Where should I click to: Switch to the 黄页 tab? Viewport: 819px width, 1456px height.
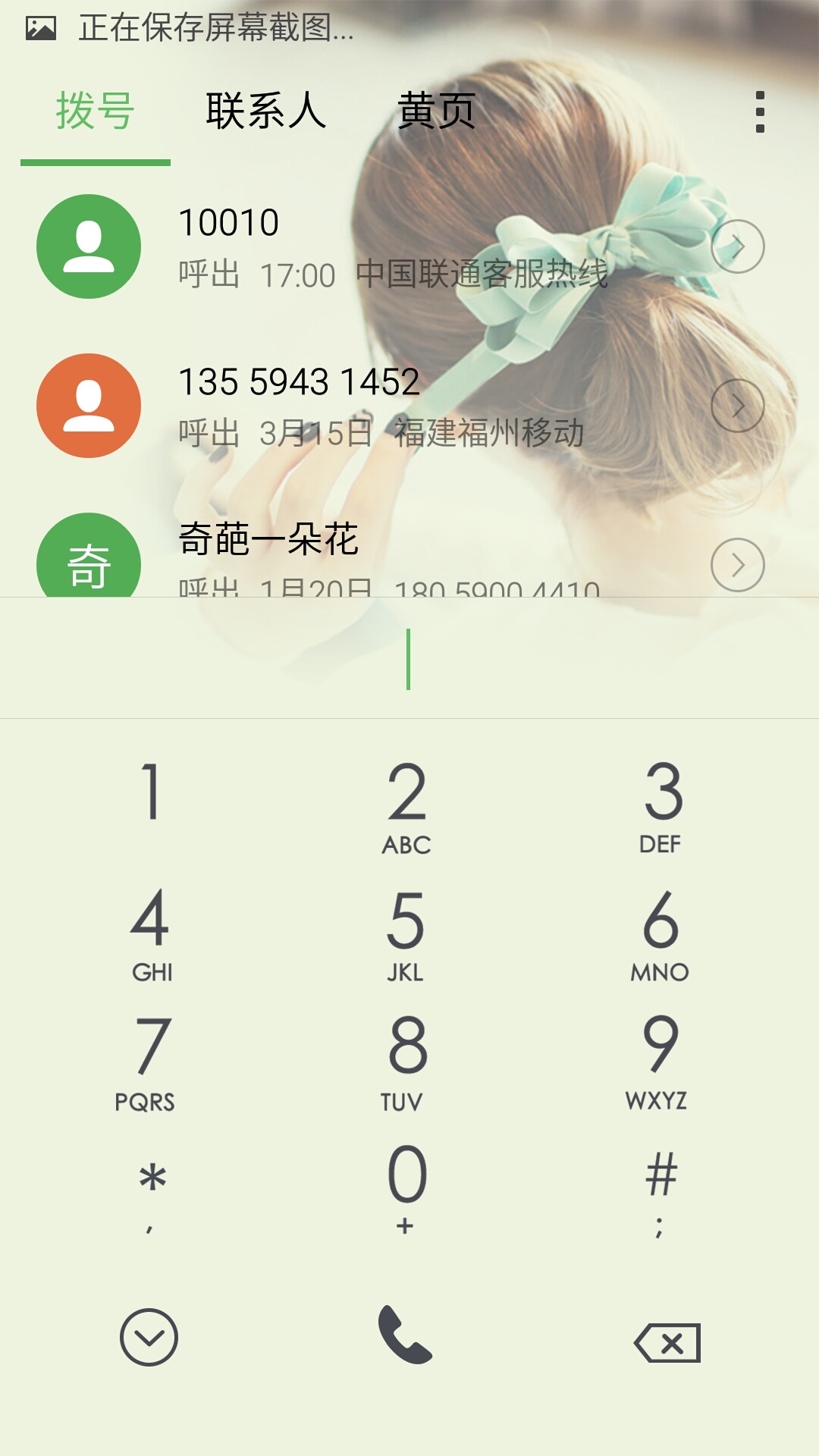[x=437, y=111]
